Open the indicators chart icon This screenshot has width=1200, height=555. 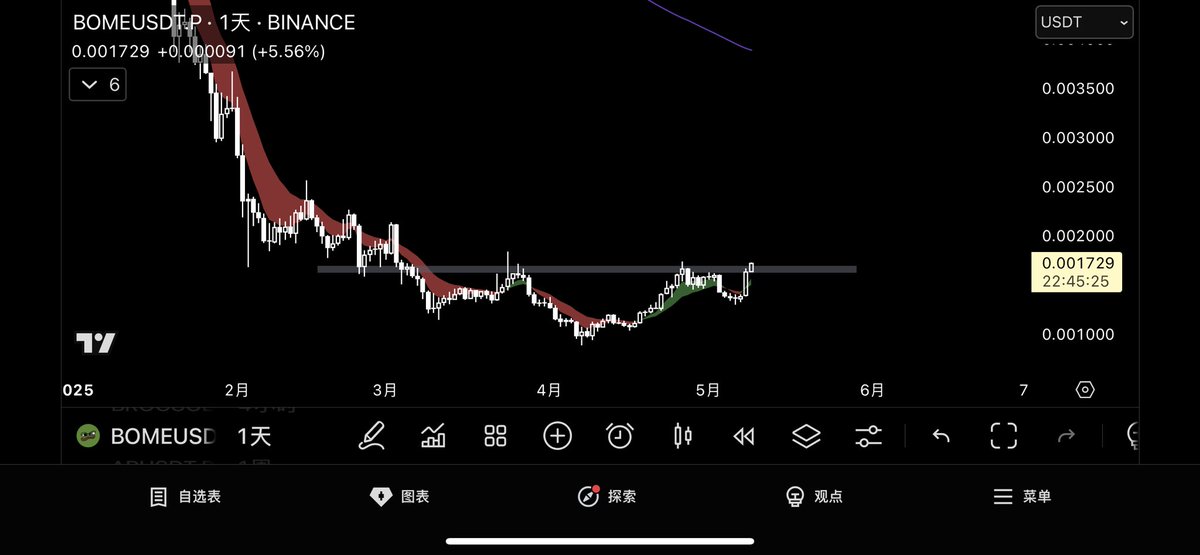tap(433, 435)
